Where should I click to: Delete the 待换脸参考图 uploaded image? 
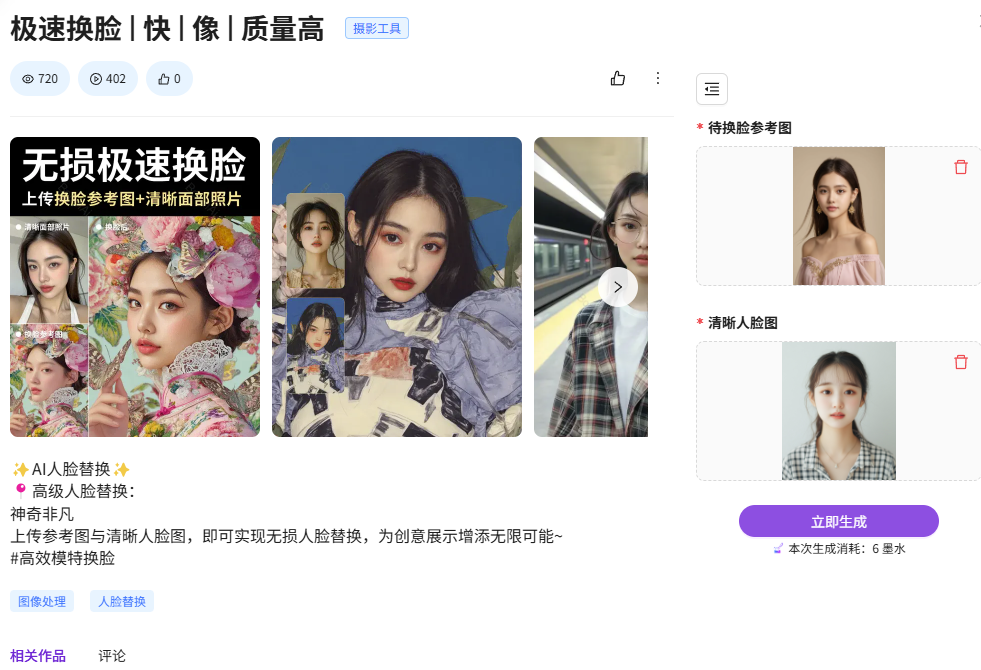tap(961, 167)
